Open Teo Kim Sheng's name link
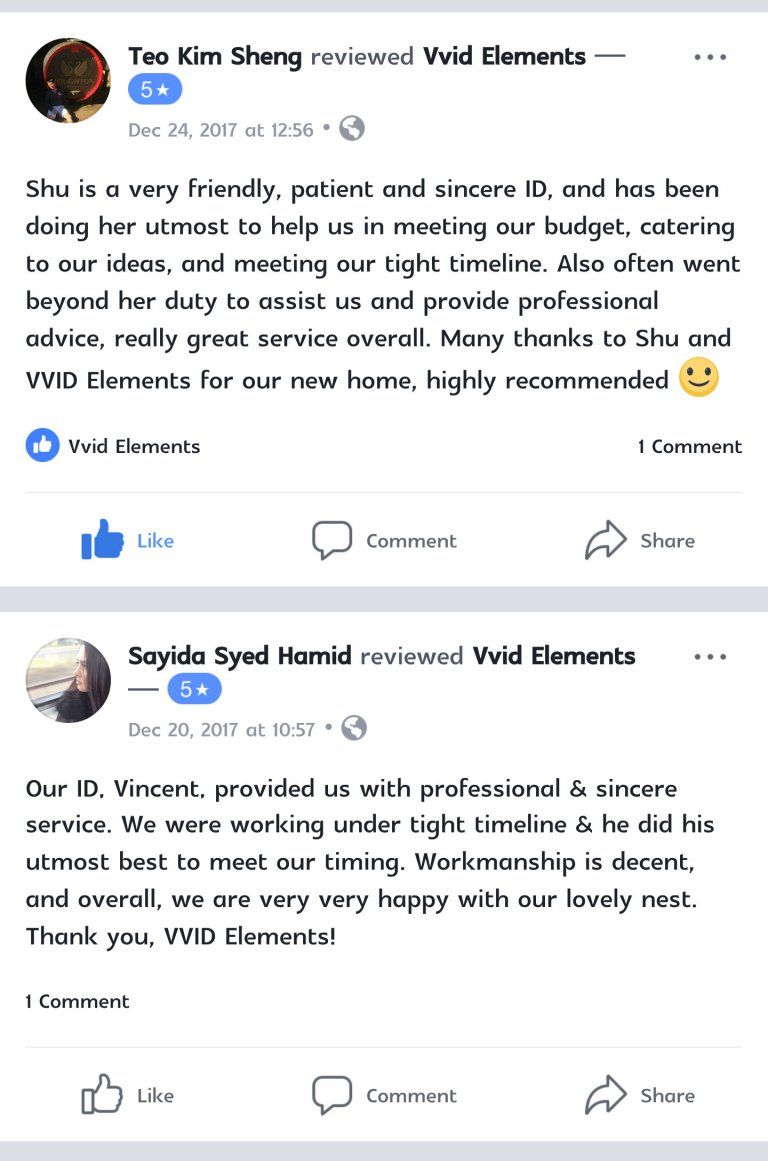The width and height of the screenshot is (768, 1161). (215, 56)
